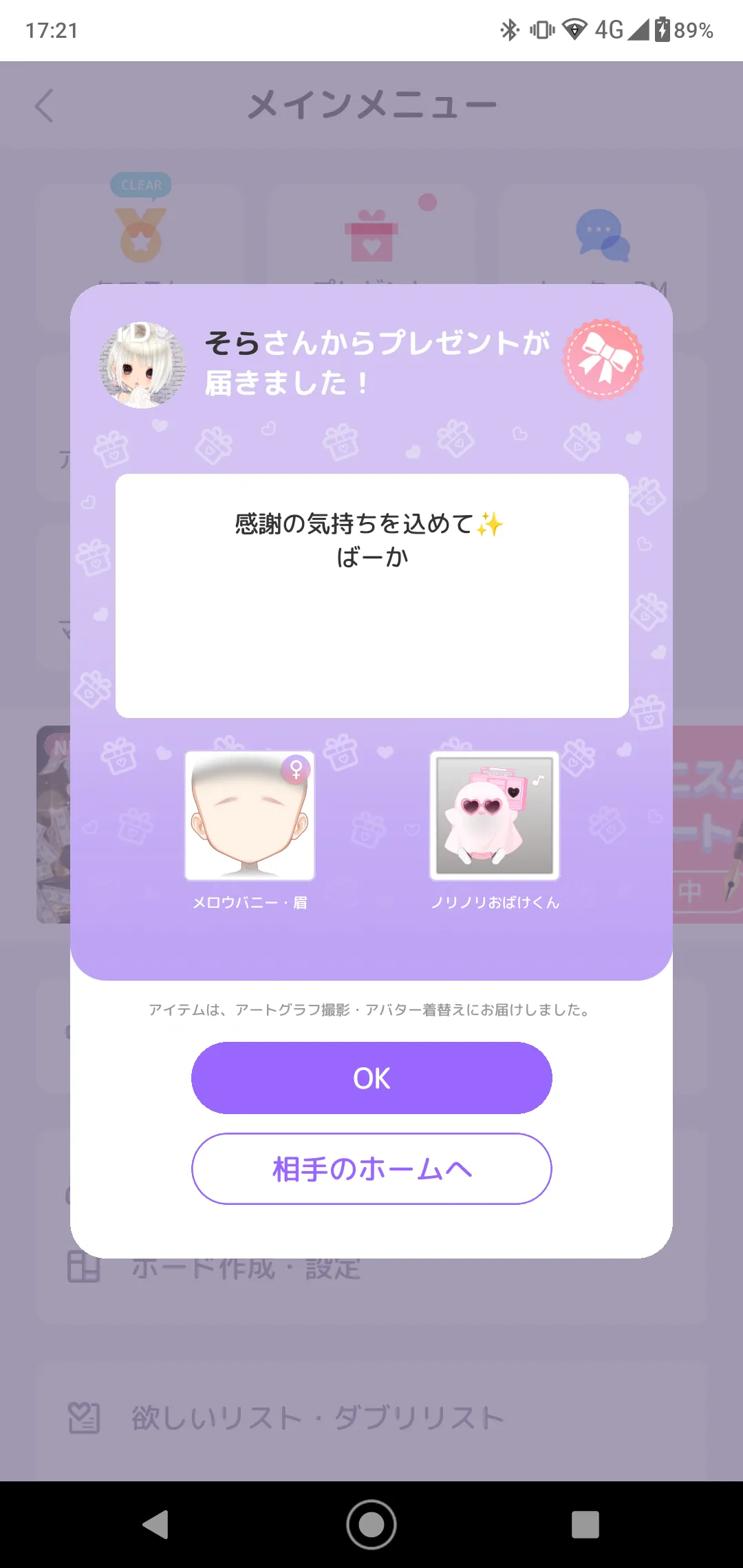Open the ノリノリおばけくん item thumbnail
This screenshot has width=743, height=1568.
tap(494, 816)
